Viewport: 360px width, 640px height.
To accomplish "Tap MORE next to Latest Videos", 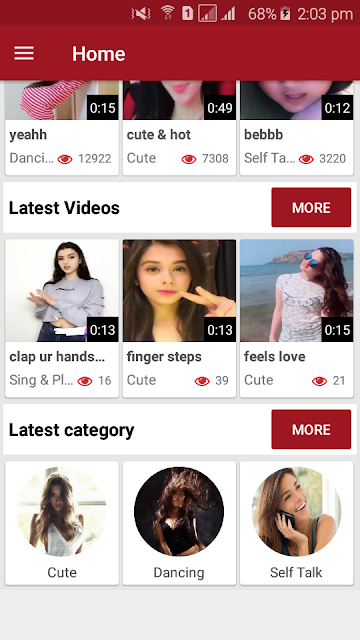I will tap(311, 207).
